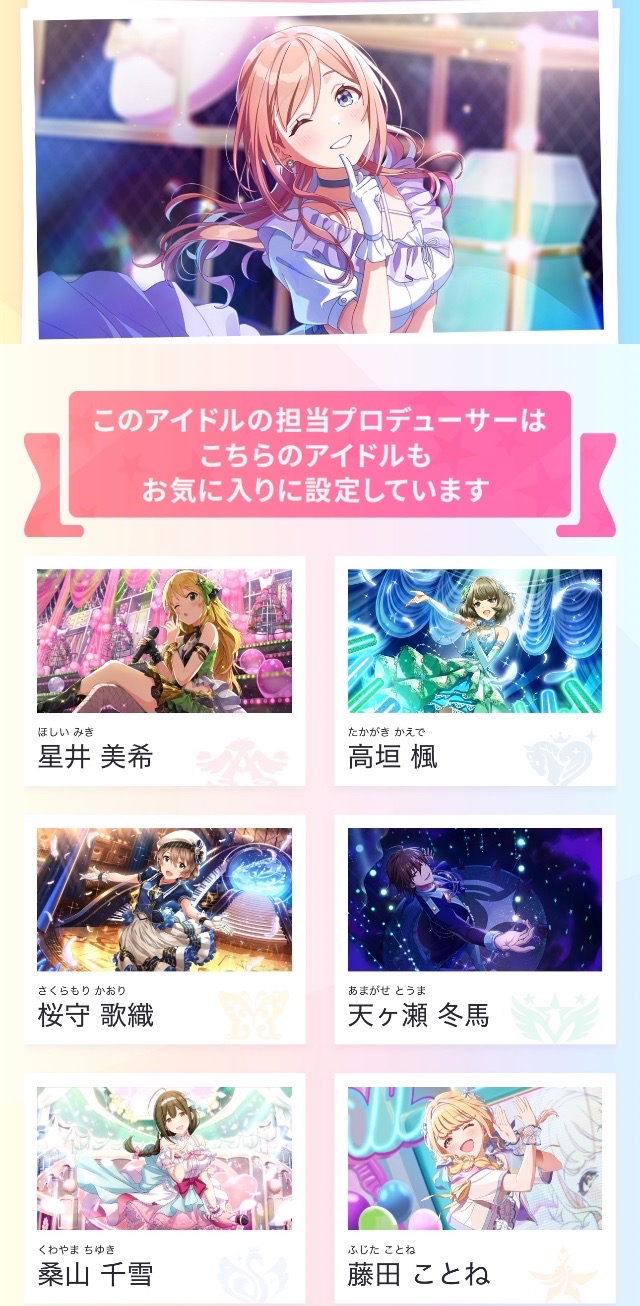Tap the 藤田 ことね idol card
Screen dimensions: 640x1306
tap(474, 1187)
